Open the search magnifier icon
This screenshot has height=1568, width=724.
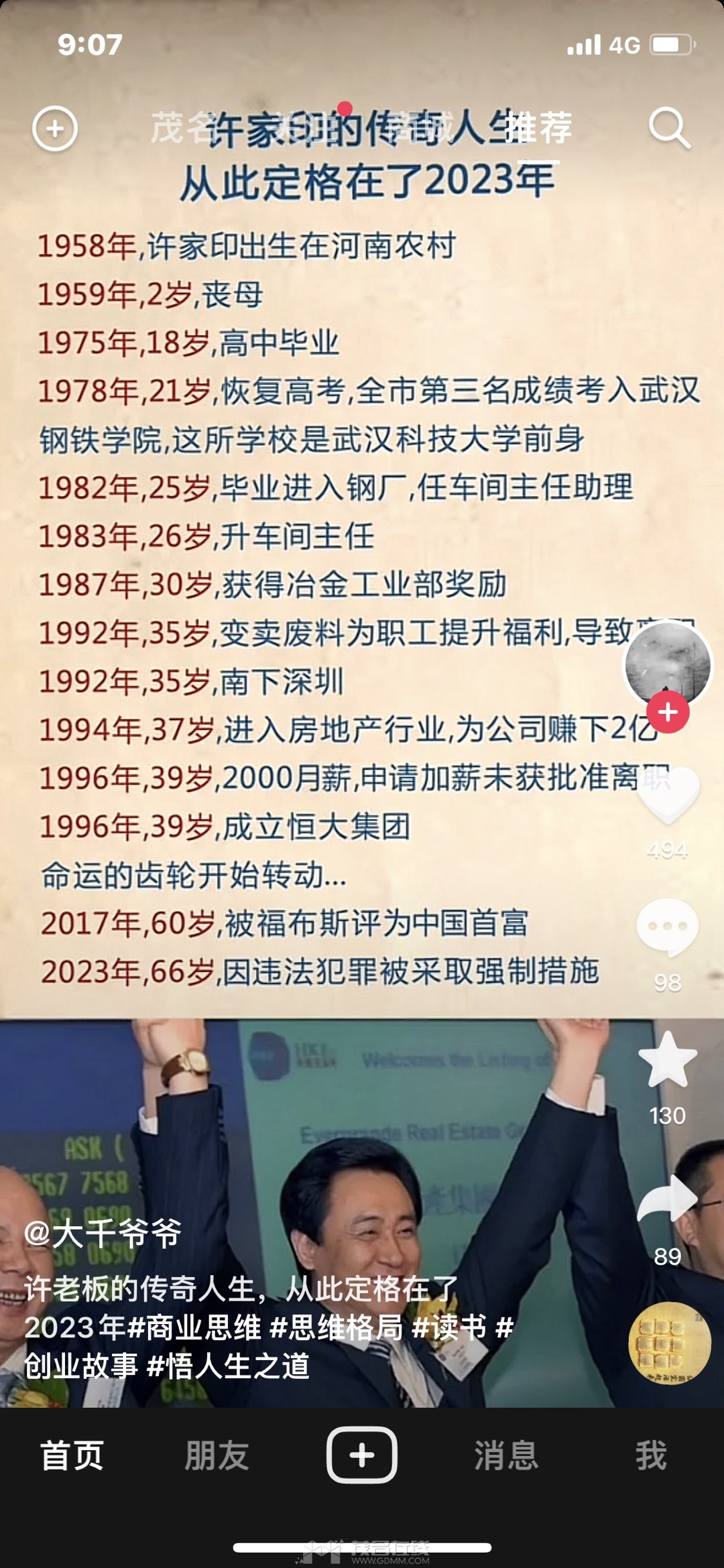pos(669,127)
